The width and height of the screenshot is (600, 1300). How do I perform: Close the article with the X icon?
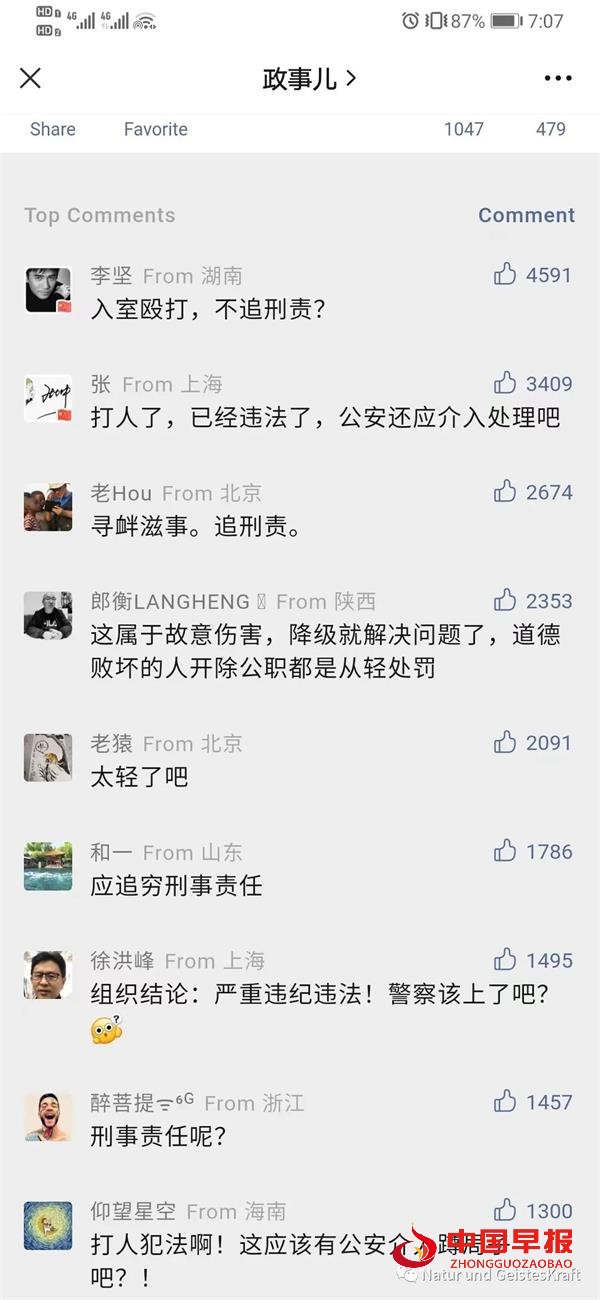point(31,79)
